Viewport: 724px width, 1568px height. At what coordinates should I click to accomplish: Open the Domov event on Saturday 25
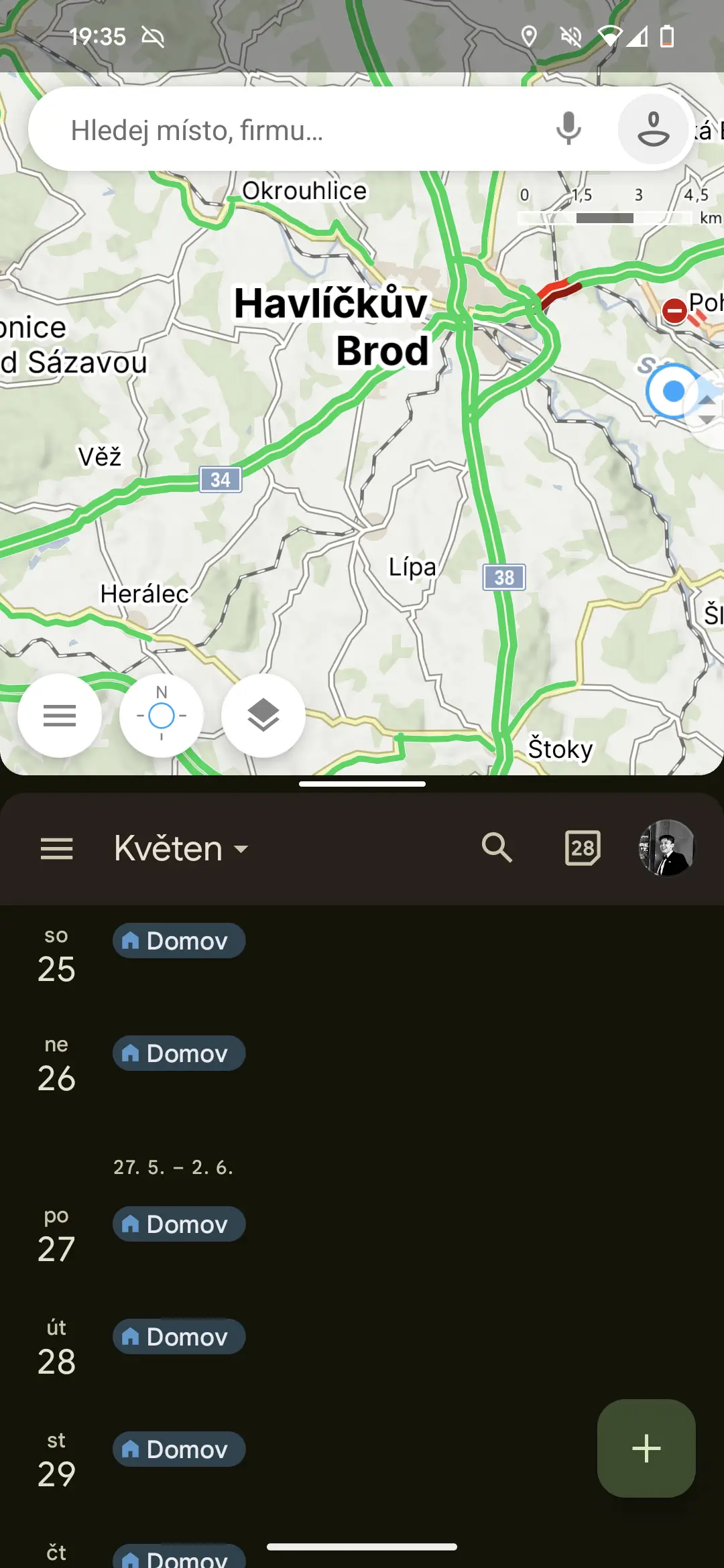click(x=179, y=941)
